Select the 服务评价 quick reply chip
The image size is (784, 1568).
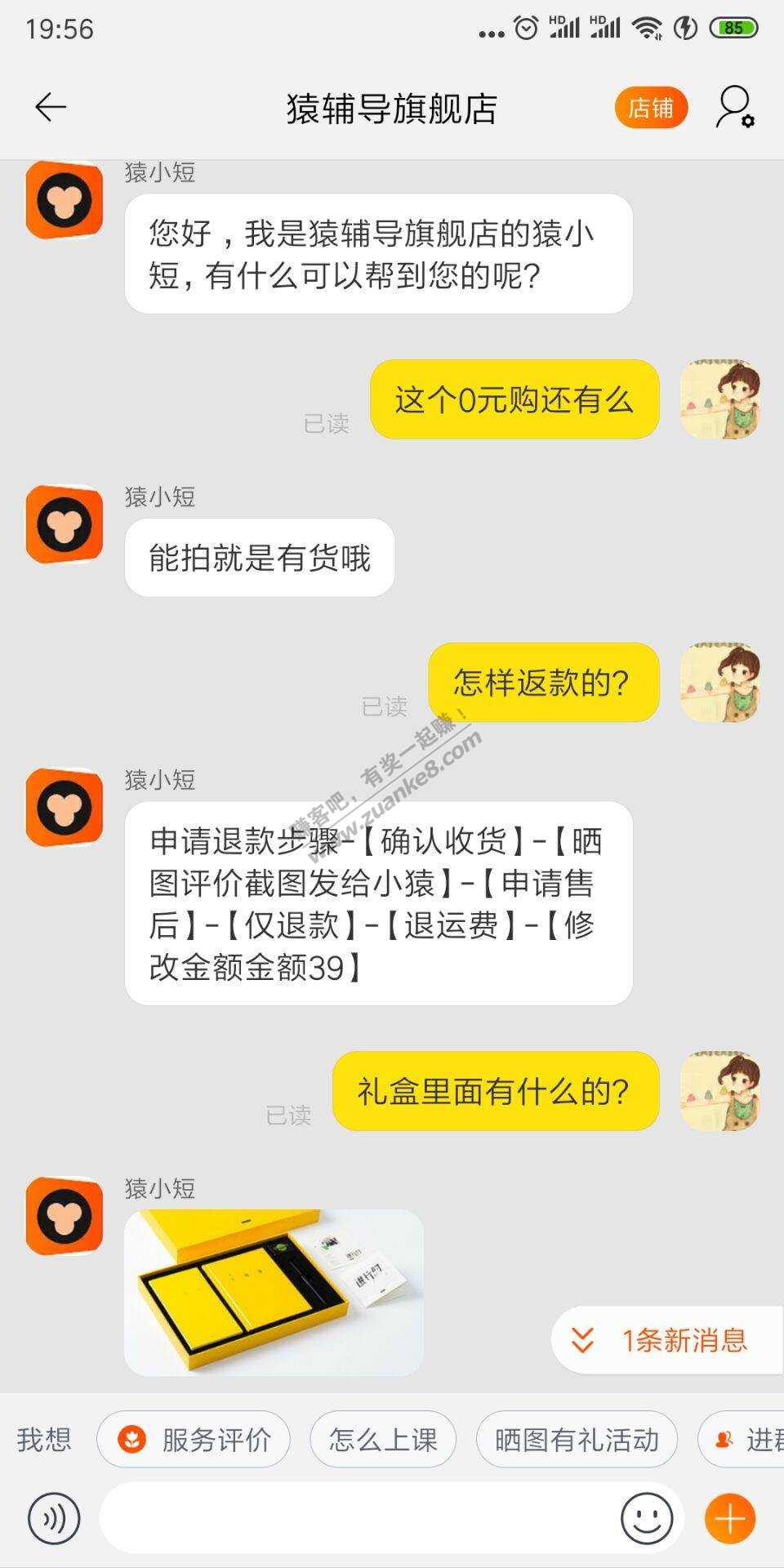[x=194, y=1439]
